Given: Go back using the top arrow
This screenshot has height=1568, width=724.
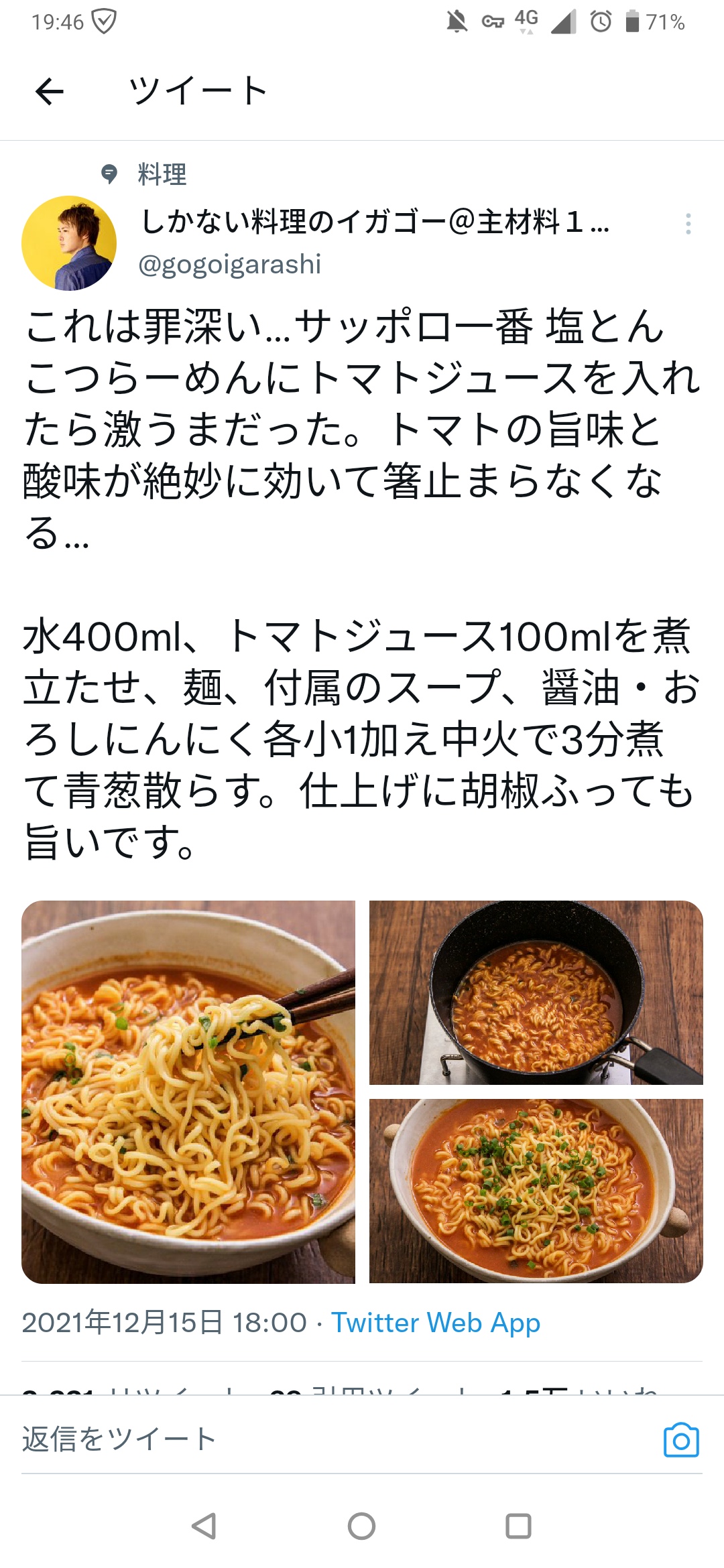Looking at the screenshot, I should tap(50, 91).
